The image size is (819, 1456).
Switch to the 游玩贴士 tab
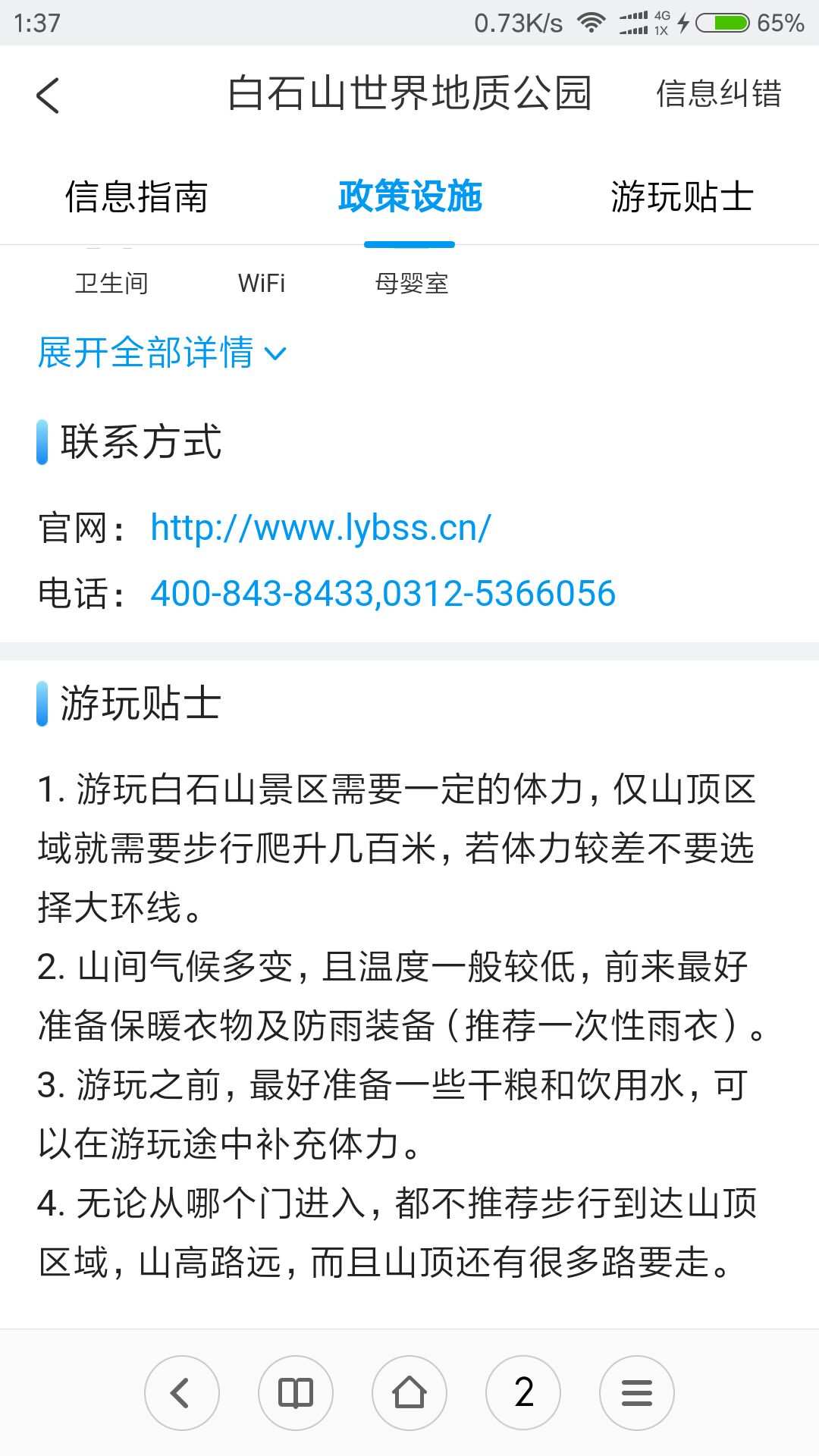(682, 197)
